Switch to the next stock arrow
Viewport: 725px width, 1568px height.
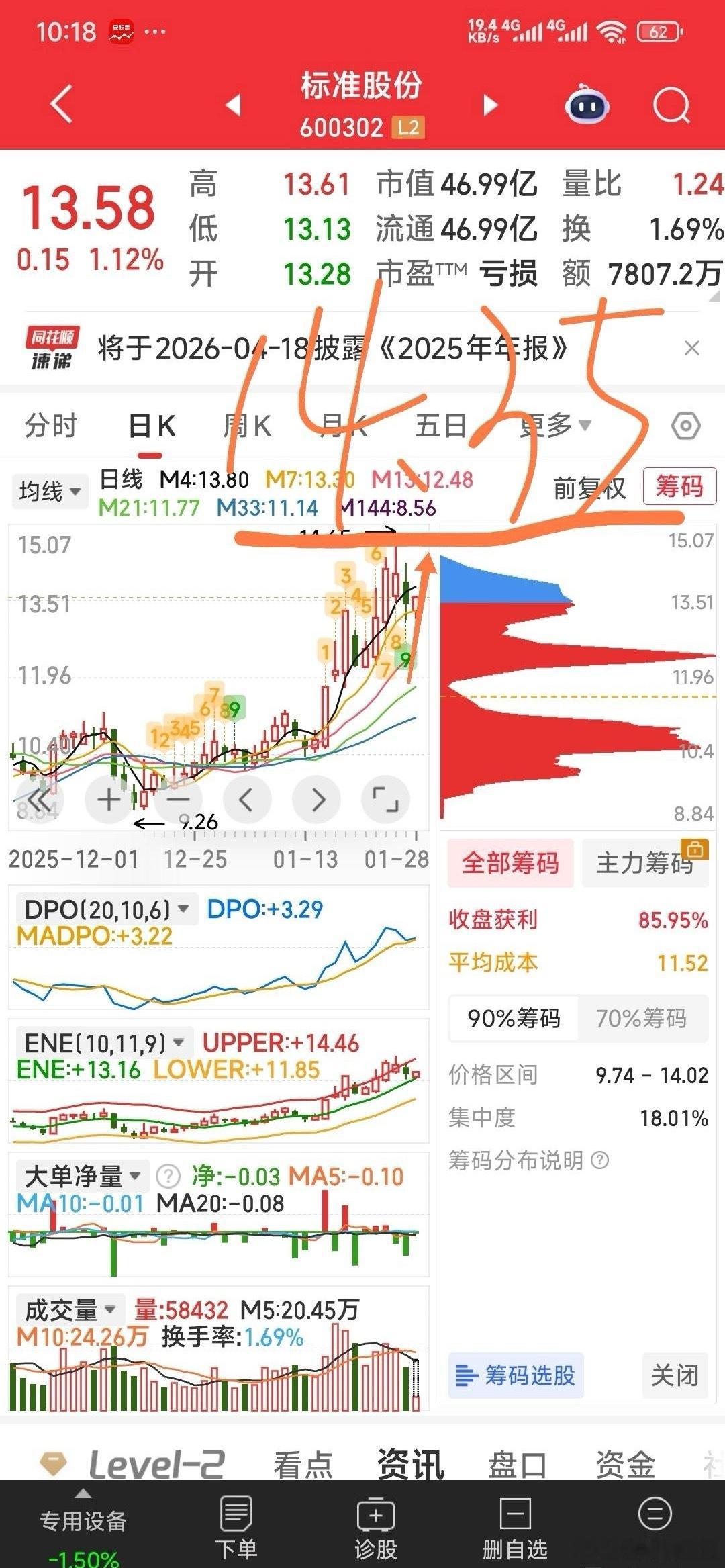491,105
